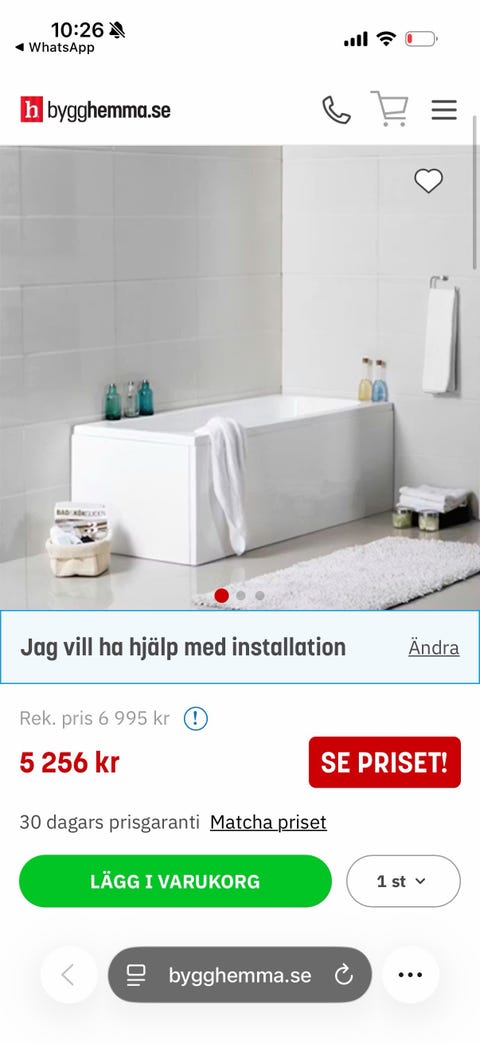Reload the bygghemma.se page
The width and height of the screenshot is (480, 1044).
tap(344, 975)
